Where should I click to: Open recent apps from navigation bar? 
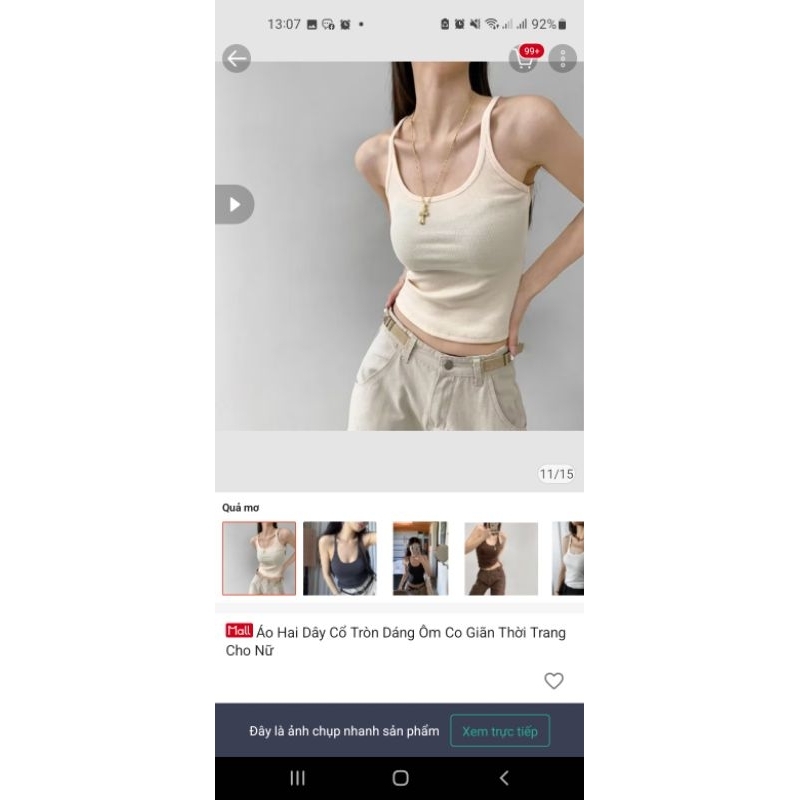coord(297,778)
